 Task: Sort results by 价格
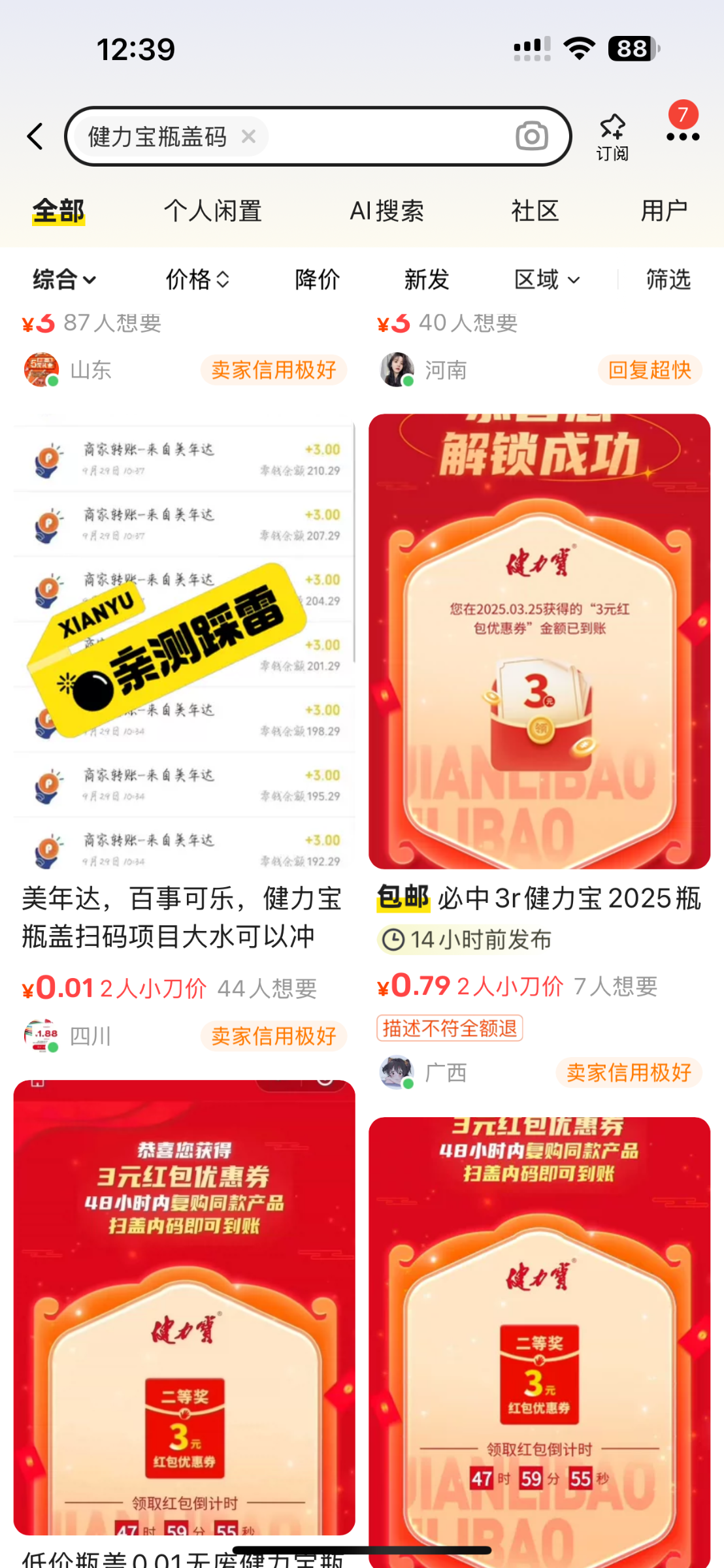[197, 280]
